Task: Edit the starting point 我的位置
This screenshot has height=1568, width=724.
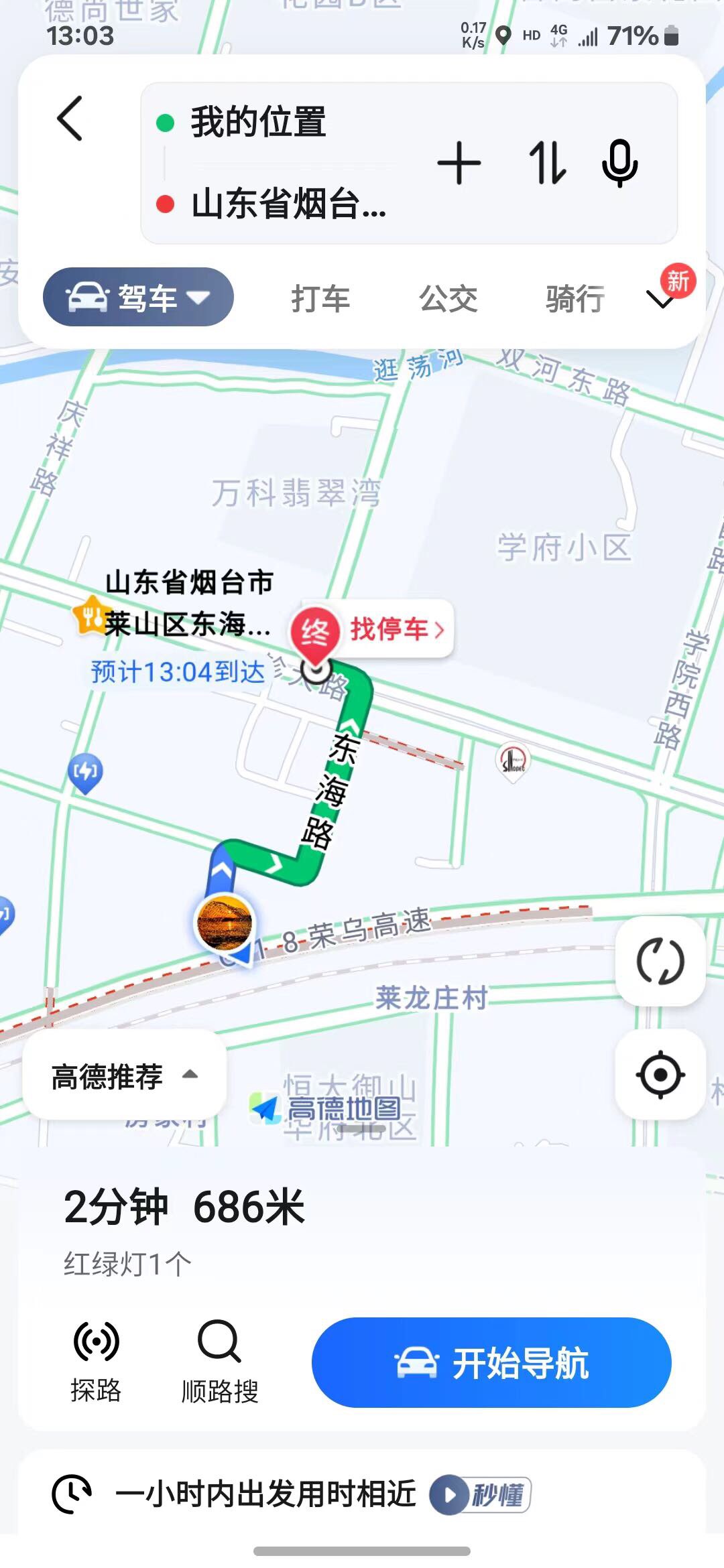Action: (258, 123)
